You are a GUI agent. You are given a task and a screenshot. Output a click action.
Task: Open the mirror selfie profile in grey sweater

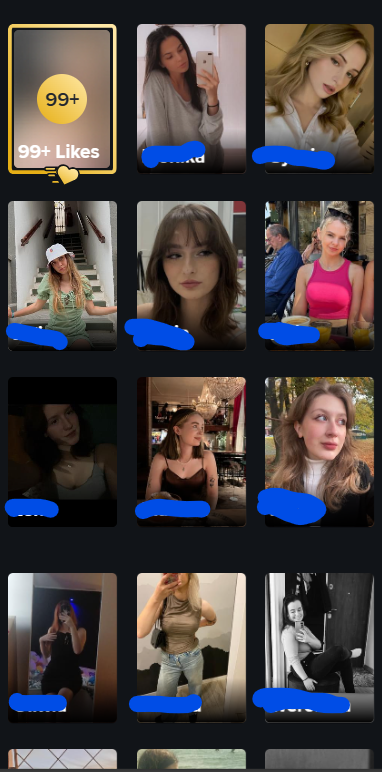pos(191,98)
